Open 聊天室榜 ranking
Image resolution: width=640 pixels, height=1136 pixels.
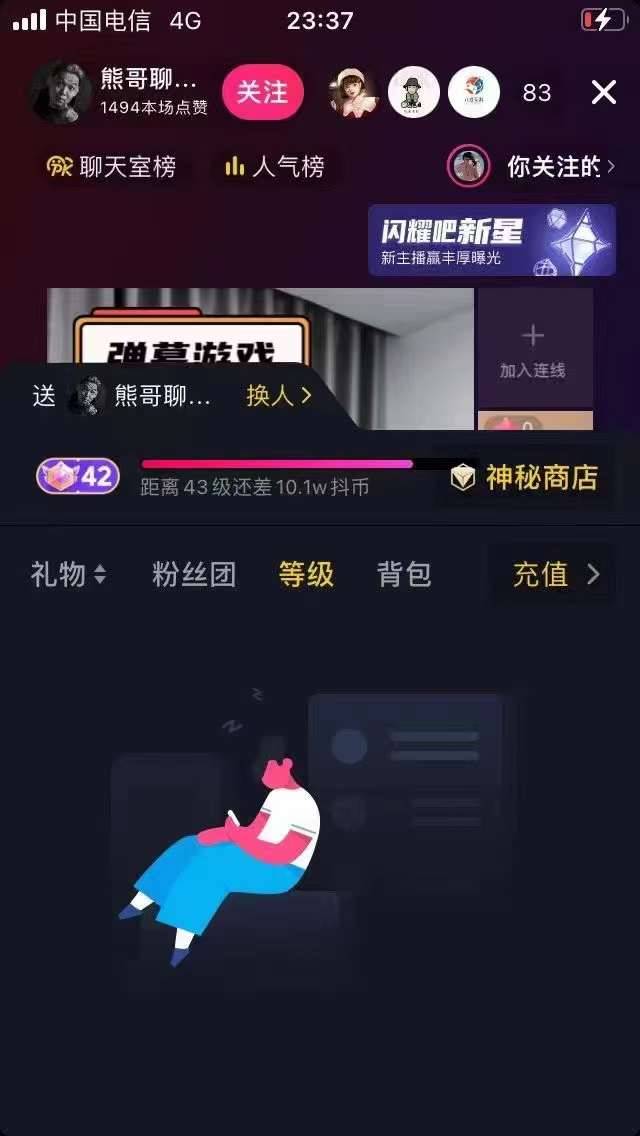[111, 167]
